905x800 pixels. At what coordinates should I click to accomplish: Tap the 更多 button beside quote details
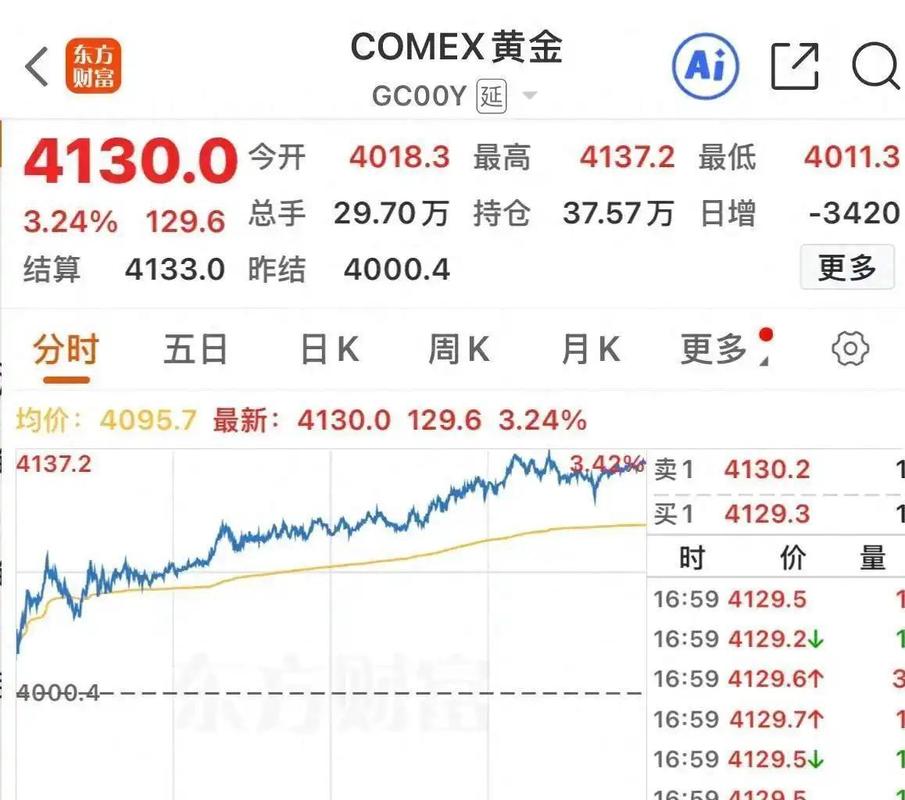point(847,267)
